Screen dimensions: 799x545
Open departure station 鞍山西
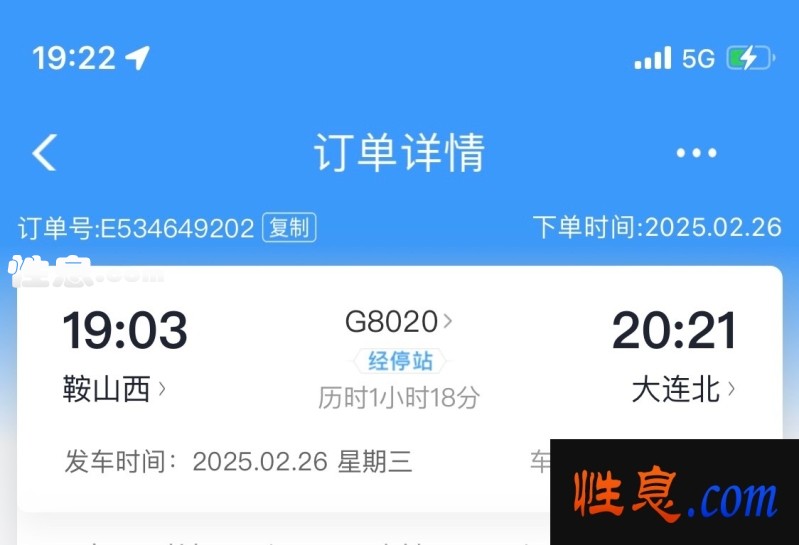113,389
